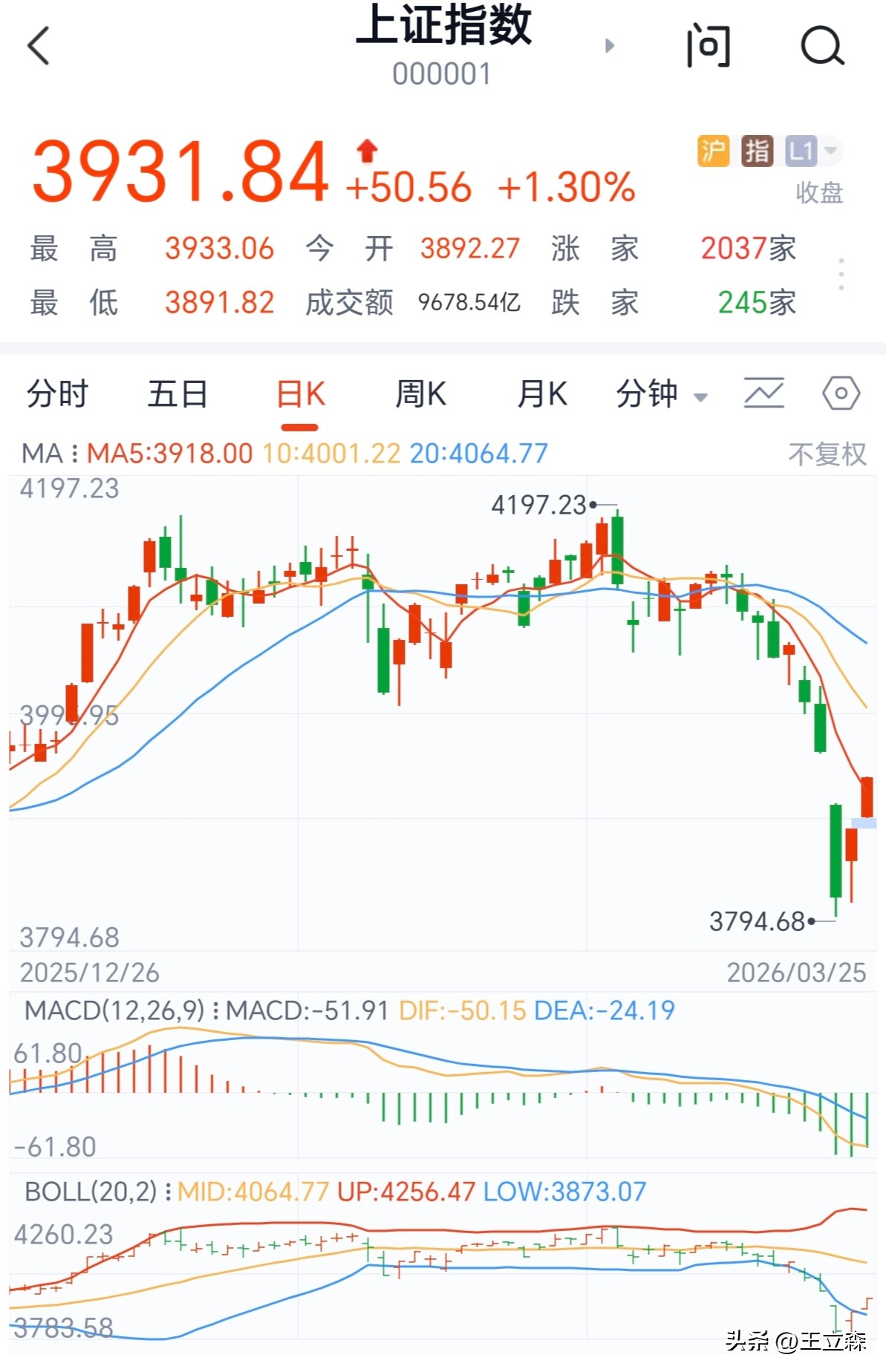Open indicator settings via the gear icon
This screenshot has height=1372, width=886.
point(840,394)
